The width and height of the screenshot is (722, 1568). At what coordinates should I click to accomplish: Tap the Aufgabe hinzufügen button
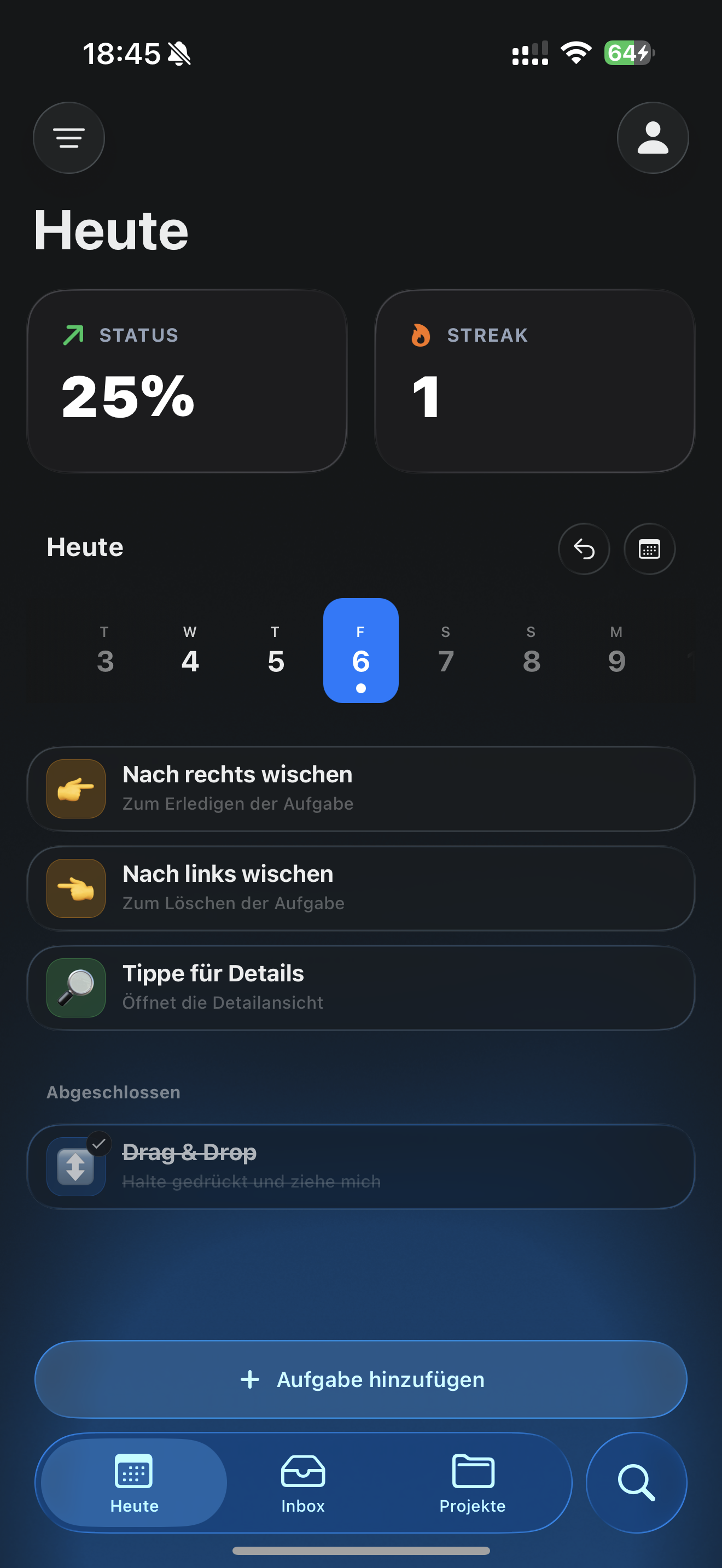click(x=361, y=1380)
